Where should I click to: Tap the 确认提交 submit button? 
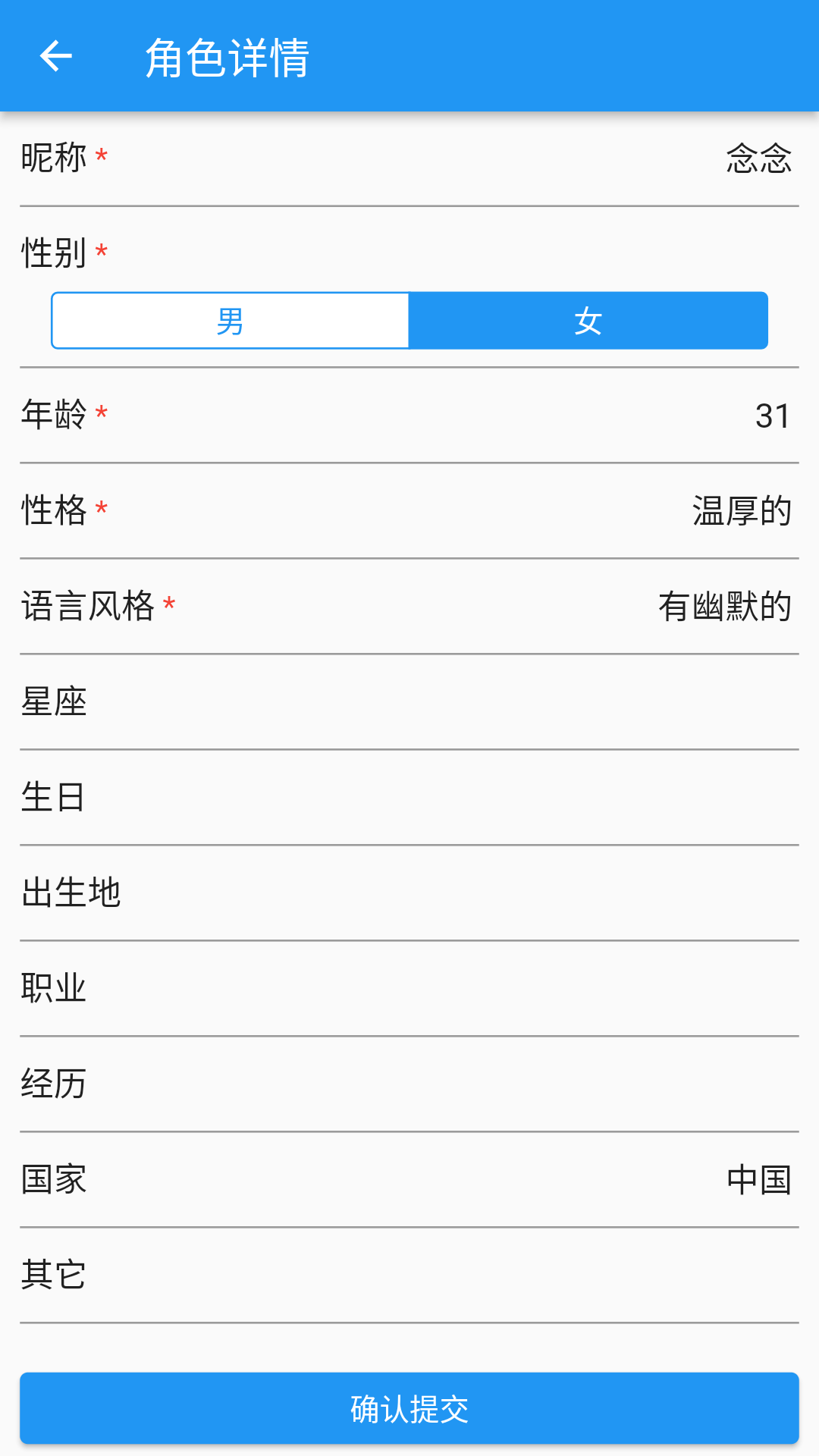[409, 1408]
